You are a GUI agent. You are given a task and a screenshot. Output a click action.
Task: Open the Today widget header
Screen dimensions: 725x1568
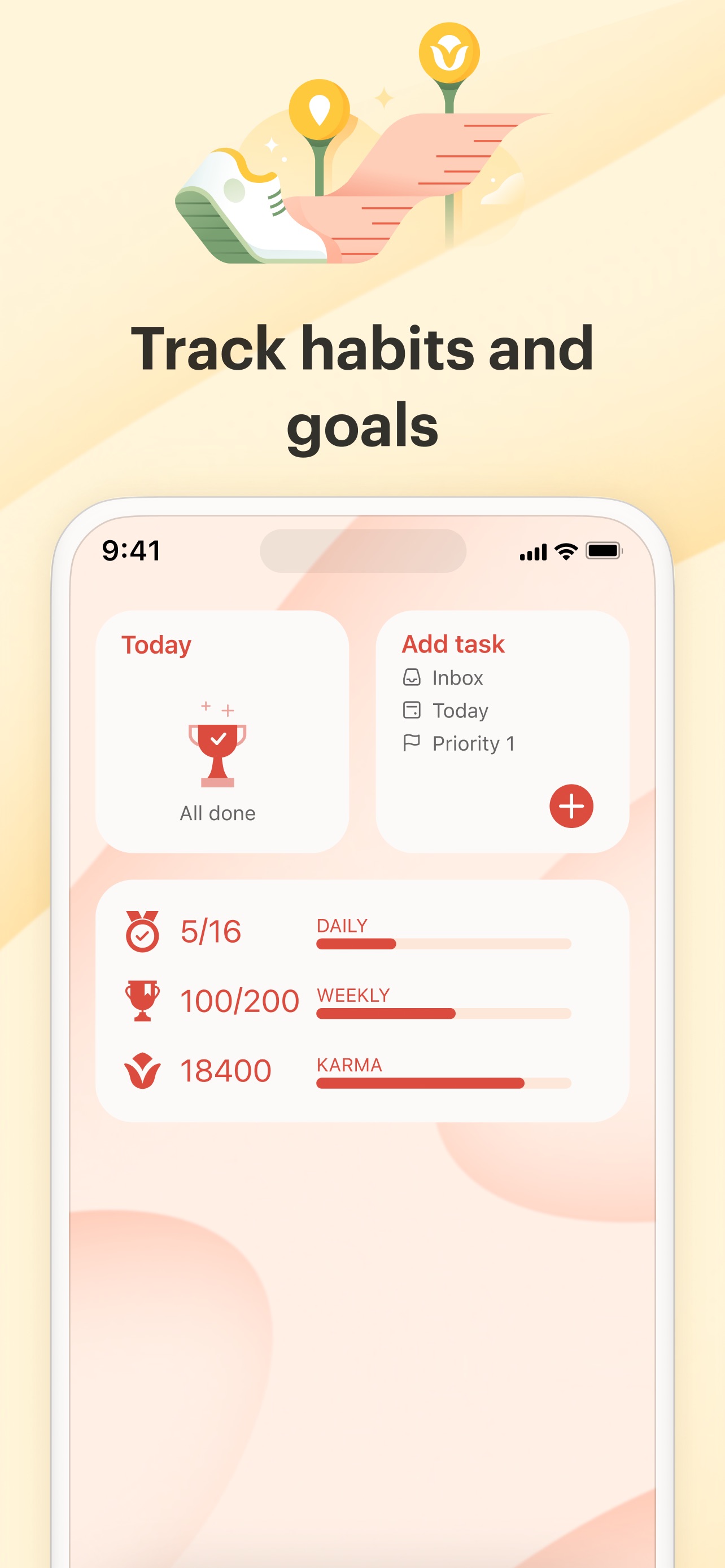pos(156,644)
